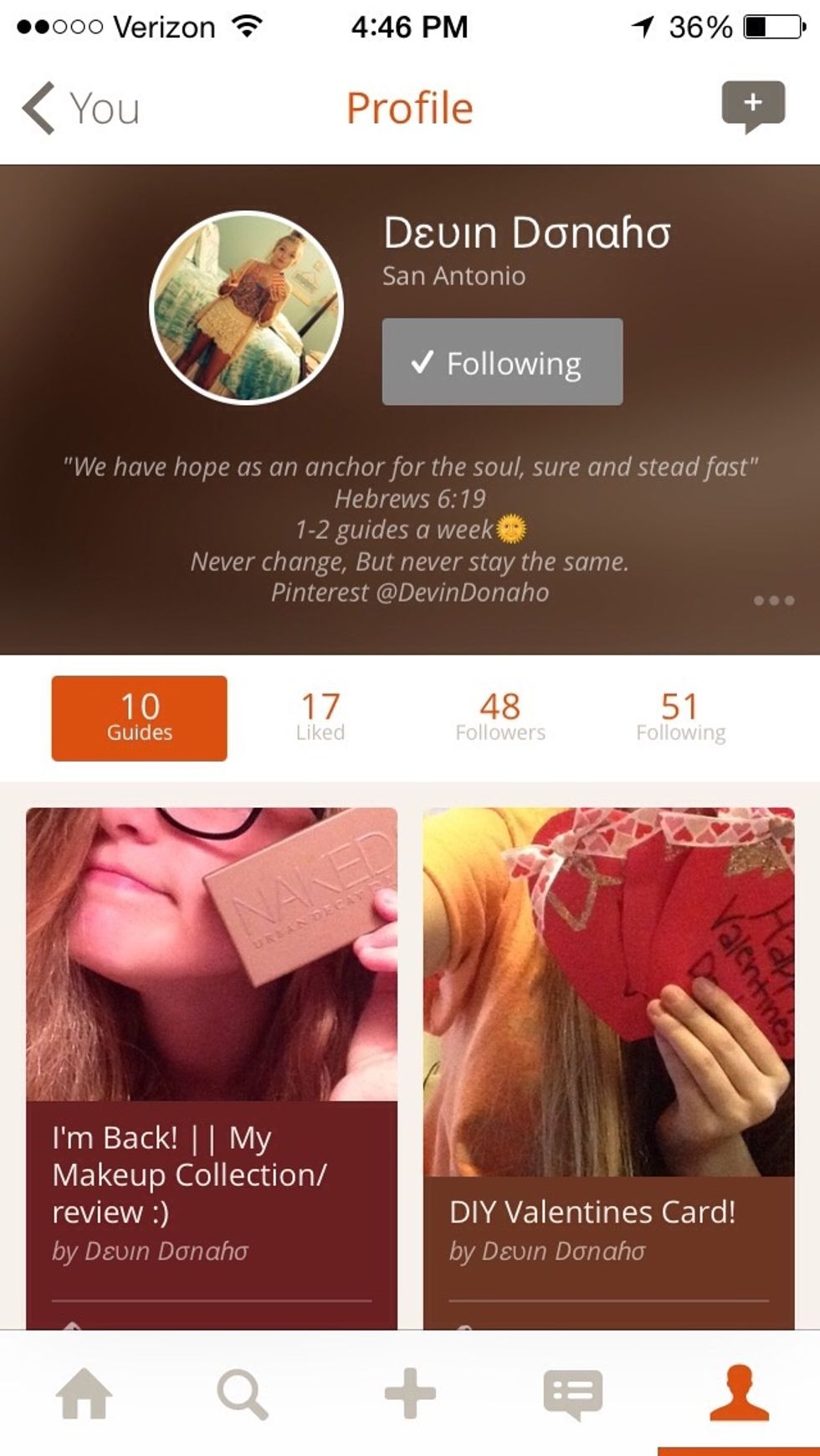
Task: Switch to the Home tab
Action: tap(84, 1393)
